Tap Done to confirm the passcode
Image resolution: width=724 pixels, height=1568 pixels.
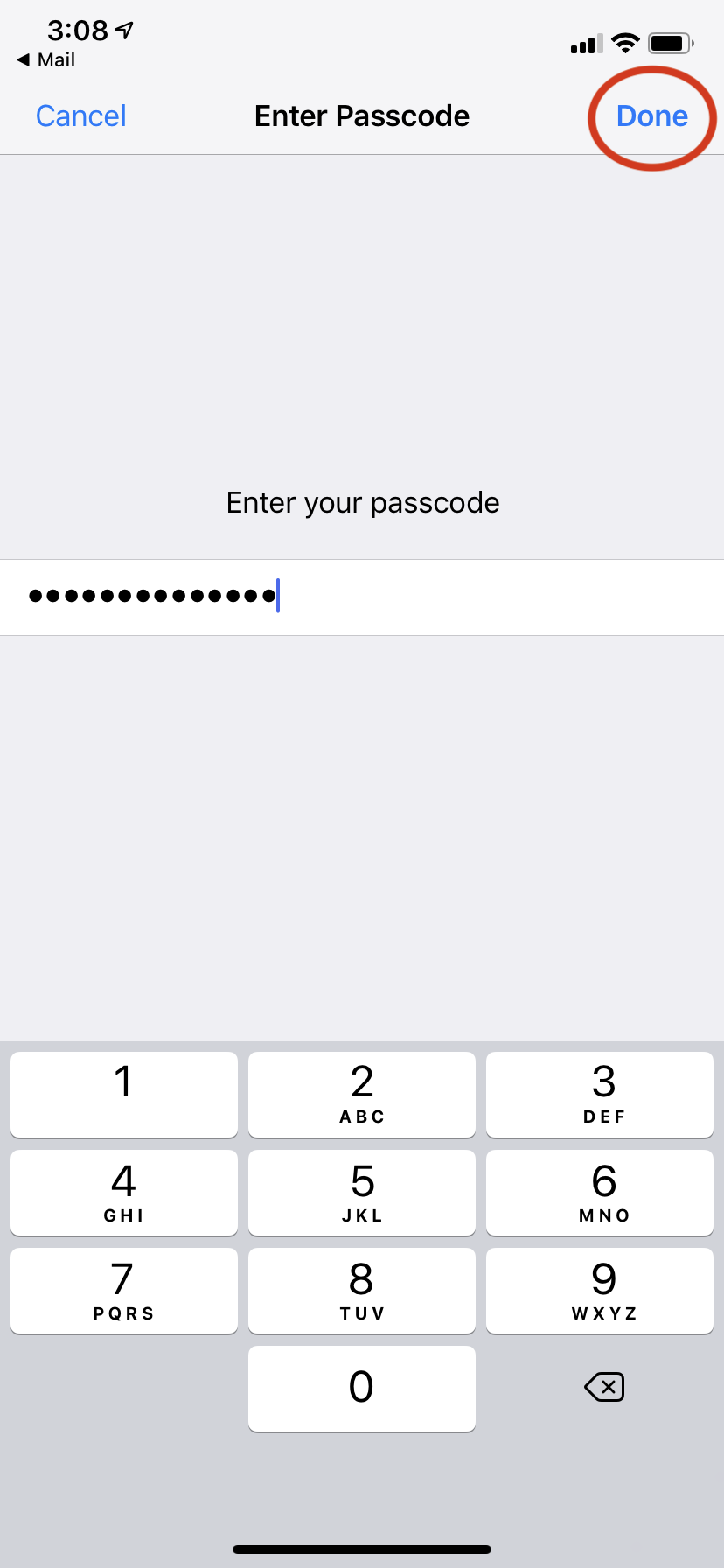651,115
